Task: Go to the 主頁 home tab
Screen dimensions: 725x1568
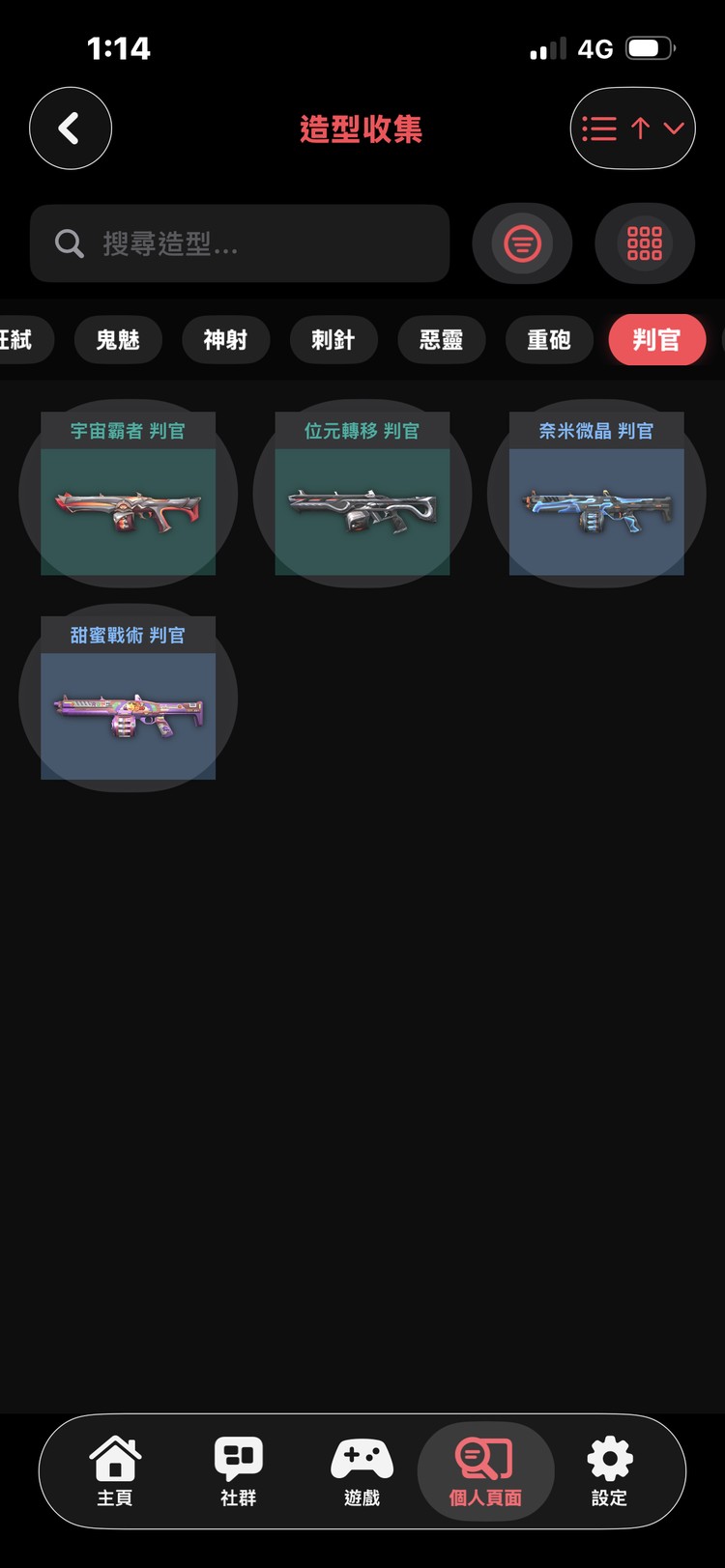Action: coord(115,1470)
